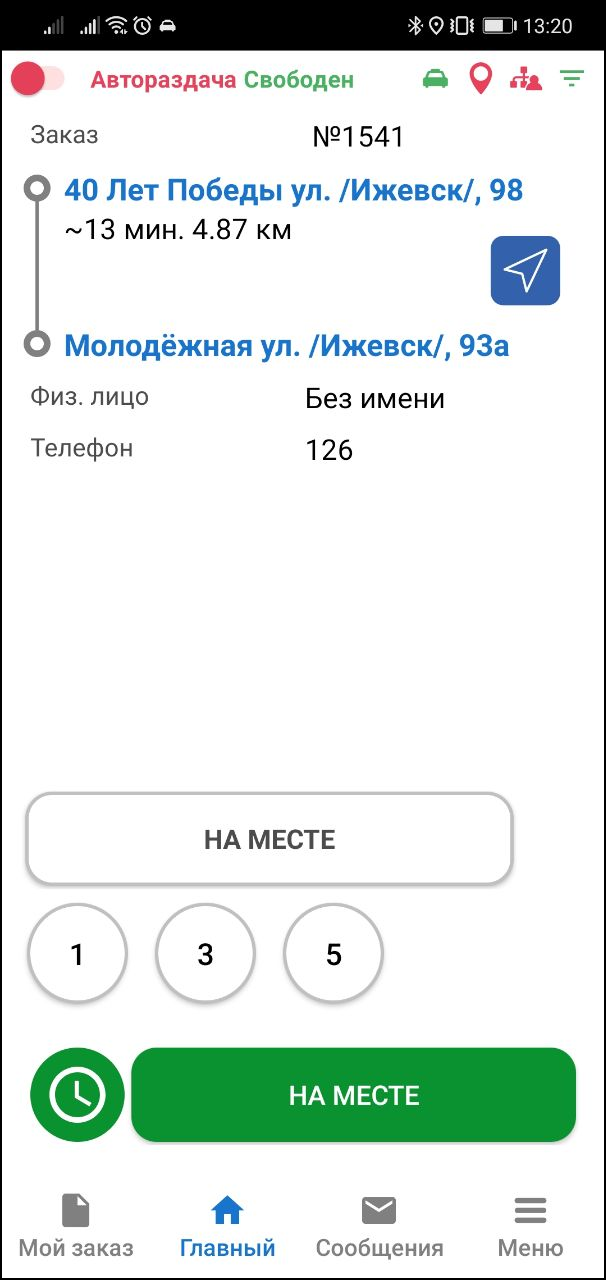Confirm arrival with green НА МЕСТЕ button

click(x=353, y=1095)
